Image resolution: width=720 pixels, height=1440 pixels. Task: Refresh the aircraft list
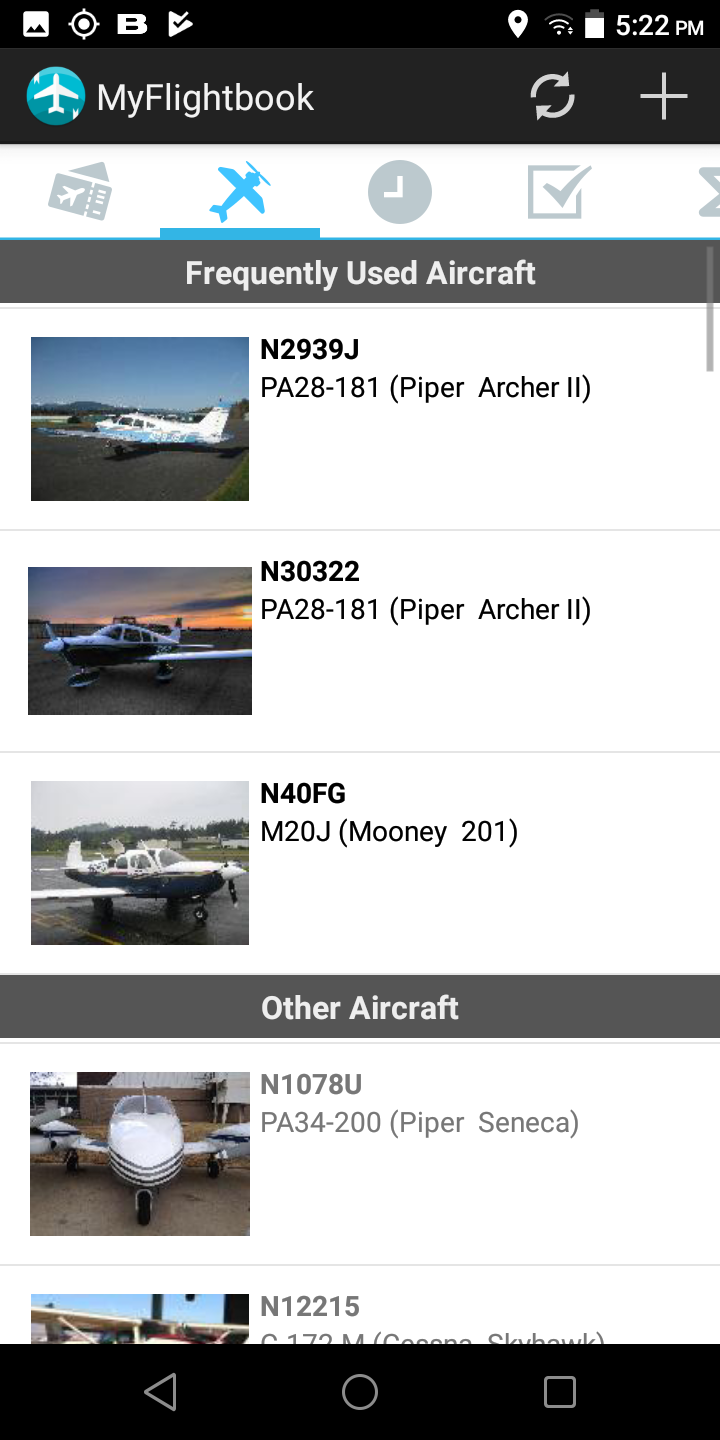552,97
